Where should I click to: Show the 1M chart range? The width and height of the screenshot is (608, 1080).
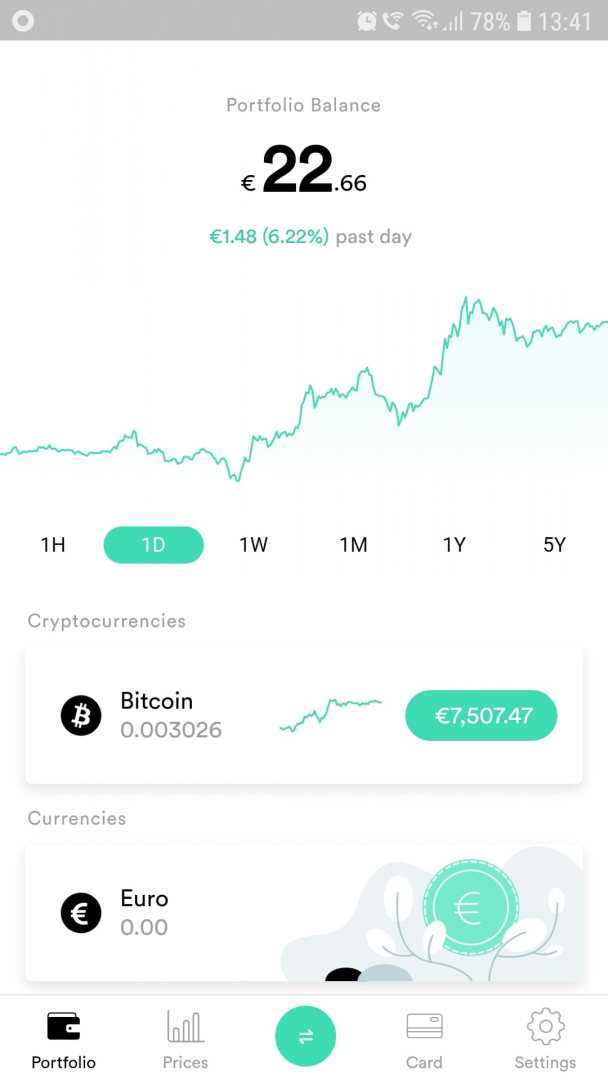pos(353,545)
